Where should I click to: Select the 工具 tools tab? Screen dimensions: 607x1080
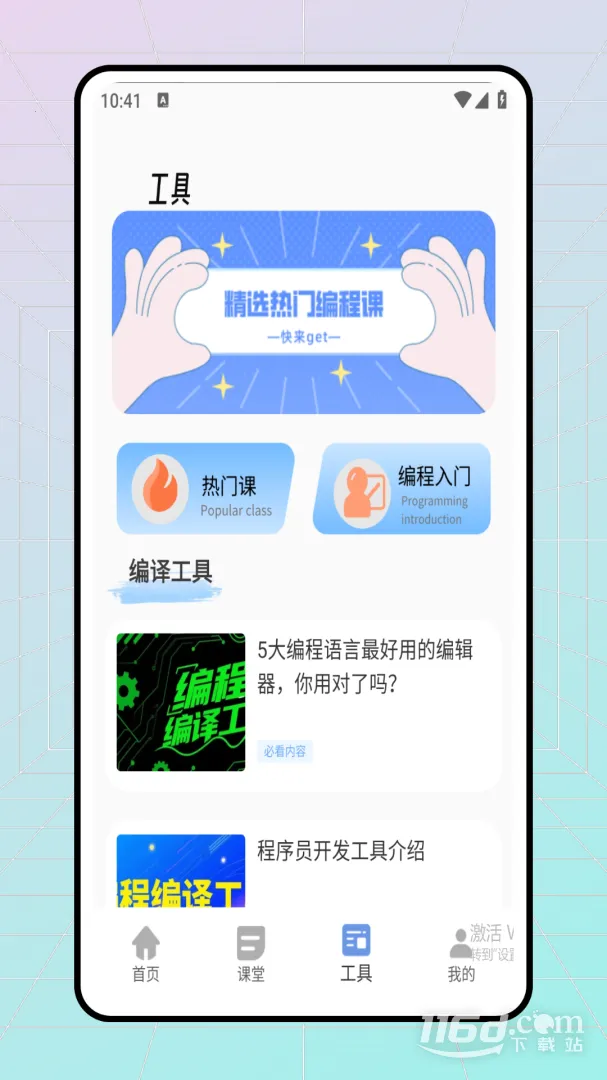pyautogui.click(x=356, y=954)
